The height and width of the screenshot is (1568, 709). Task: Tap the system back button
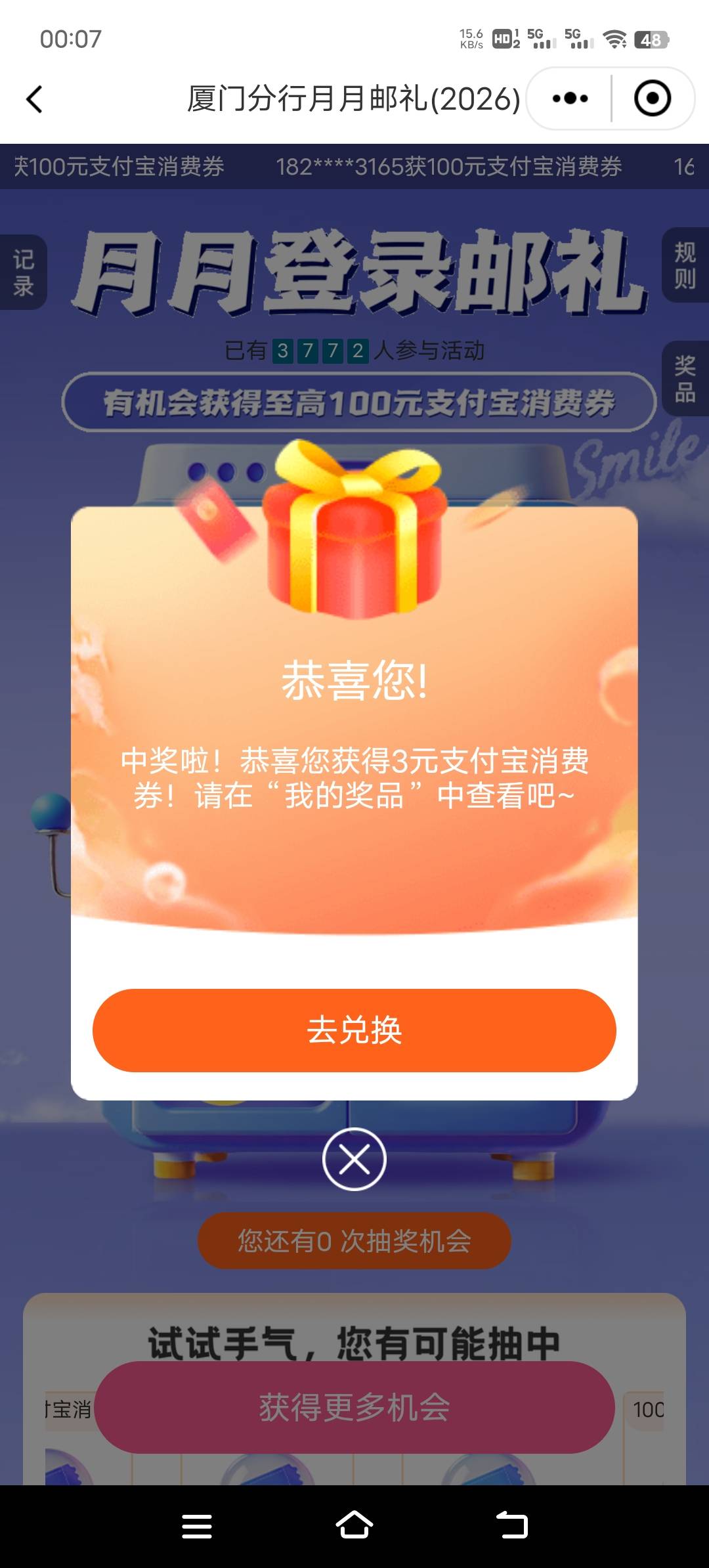point(512,1525)
